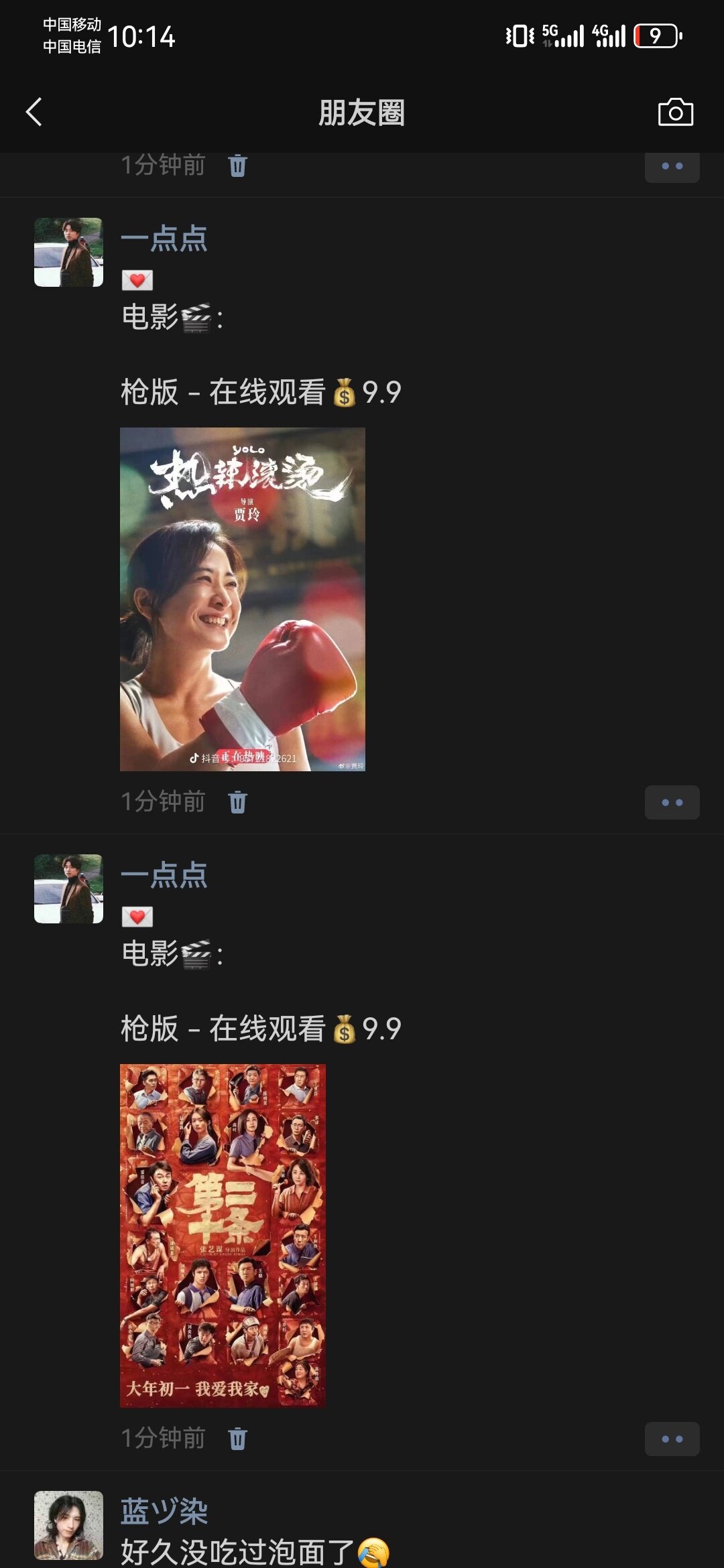
Task: Open the profile name link 蓝ゾ染
Action: 164,1511
